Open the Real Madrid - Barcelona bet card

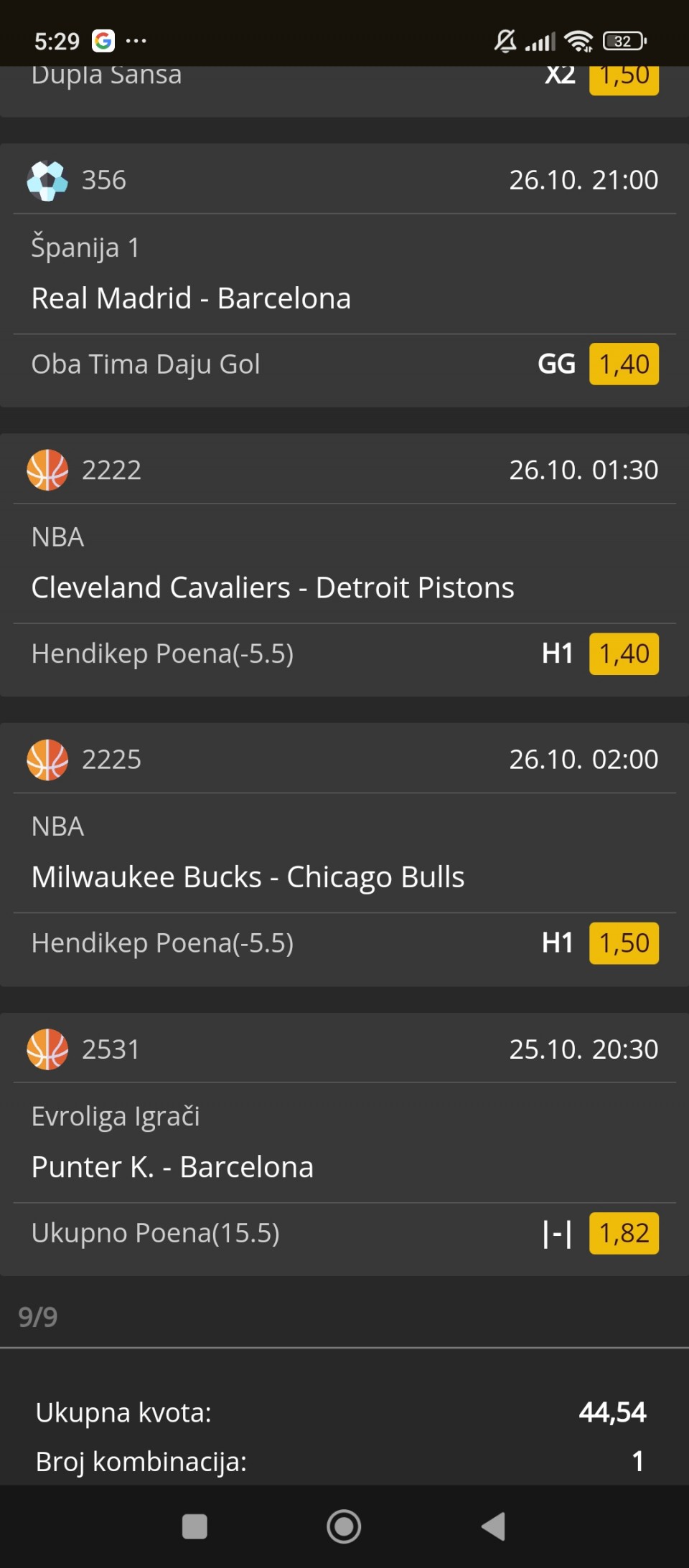(344, 275)
